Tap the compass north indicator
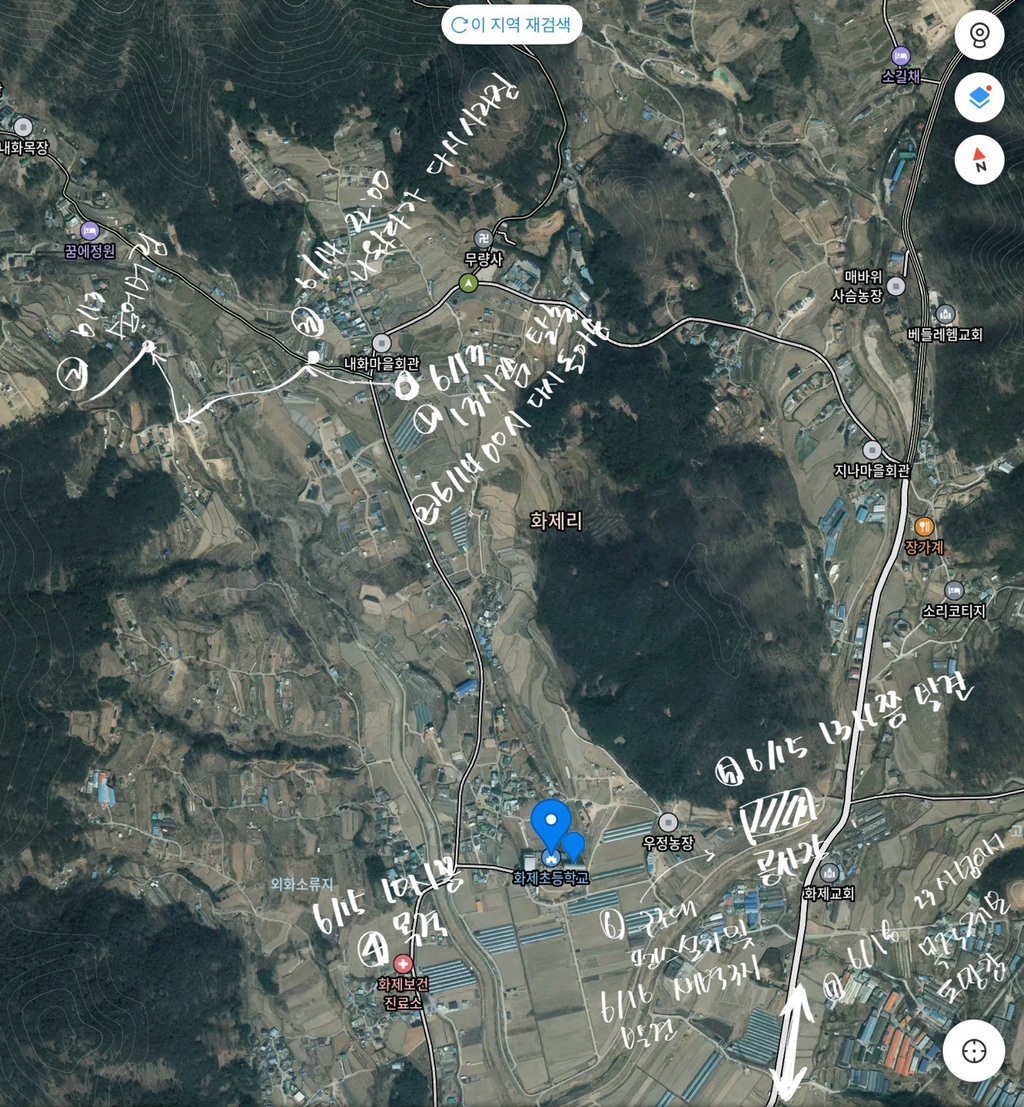 979,160
